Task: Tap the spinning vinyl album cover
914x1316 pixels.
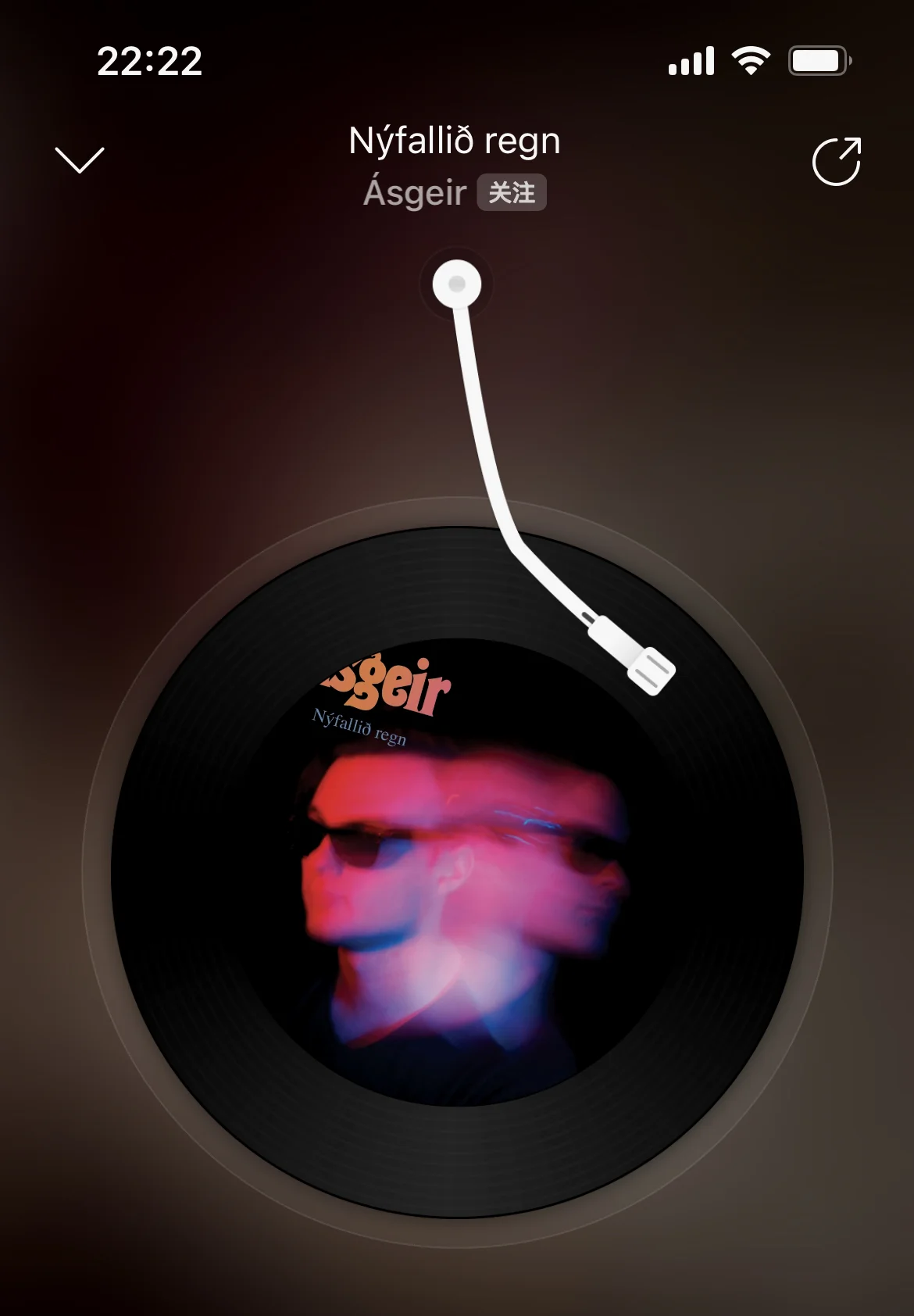Action: point(457,871)
